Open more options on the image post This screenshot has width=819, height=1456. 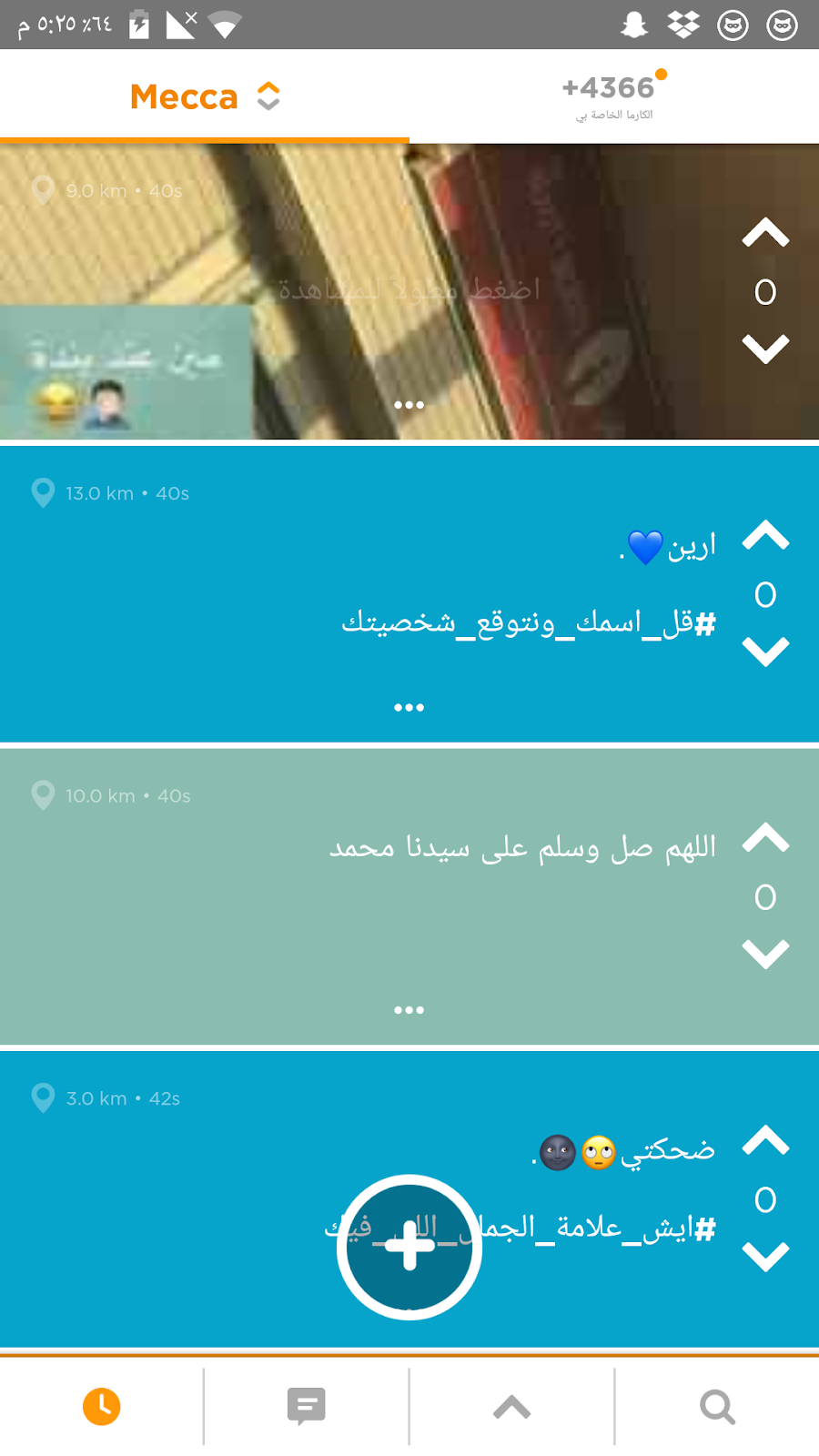tap(409, 405)
